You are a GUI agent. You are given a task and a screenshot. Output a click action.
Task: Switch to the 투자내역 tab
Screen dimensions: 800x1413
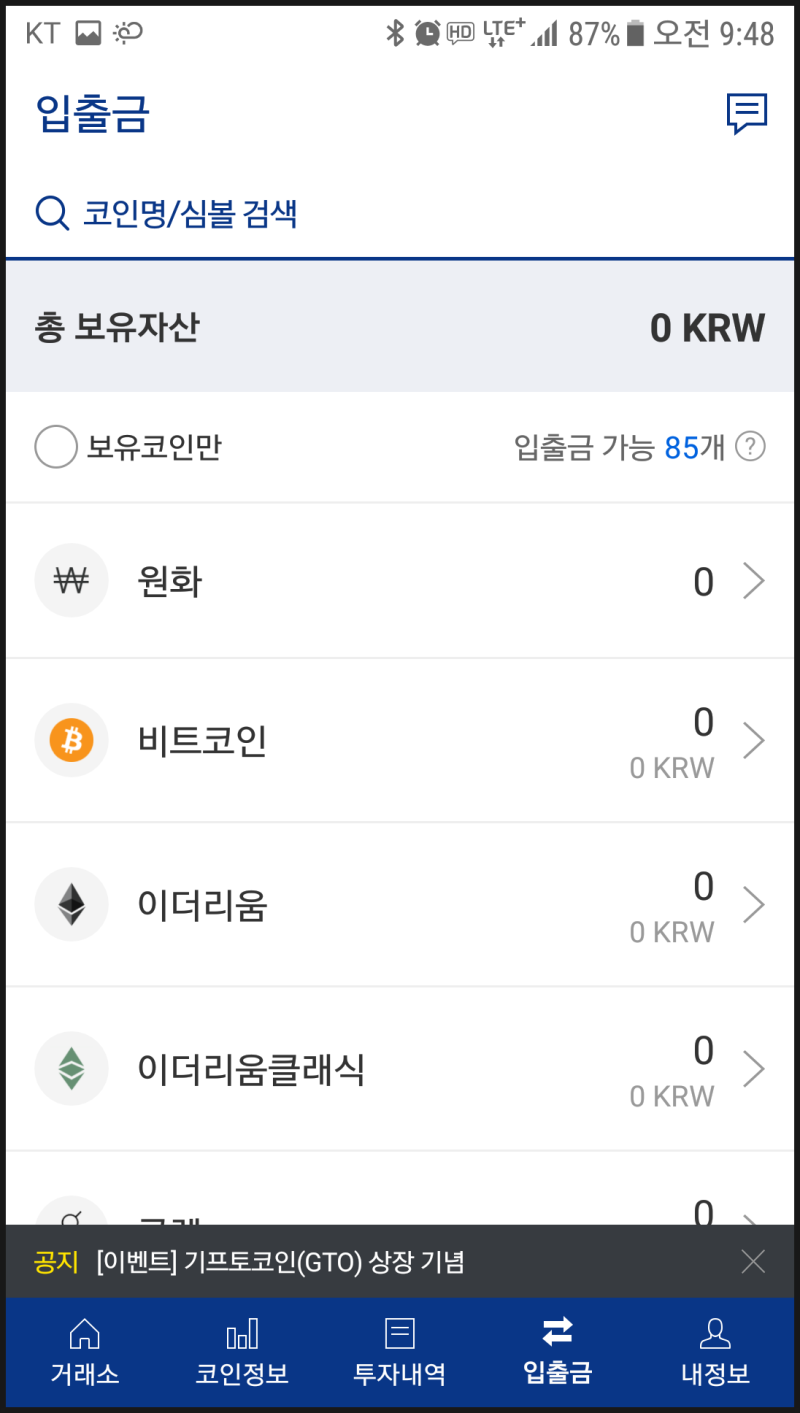coord(399,1352)
